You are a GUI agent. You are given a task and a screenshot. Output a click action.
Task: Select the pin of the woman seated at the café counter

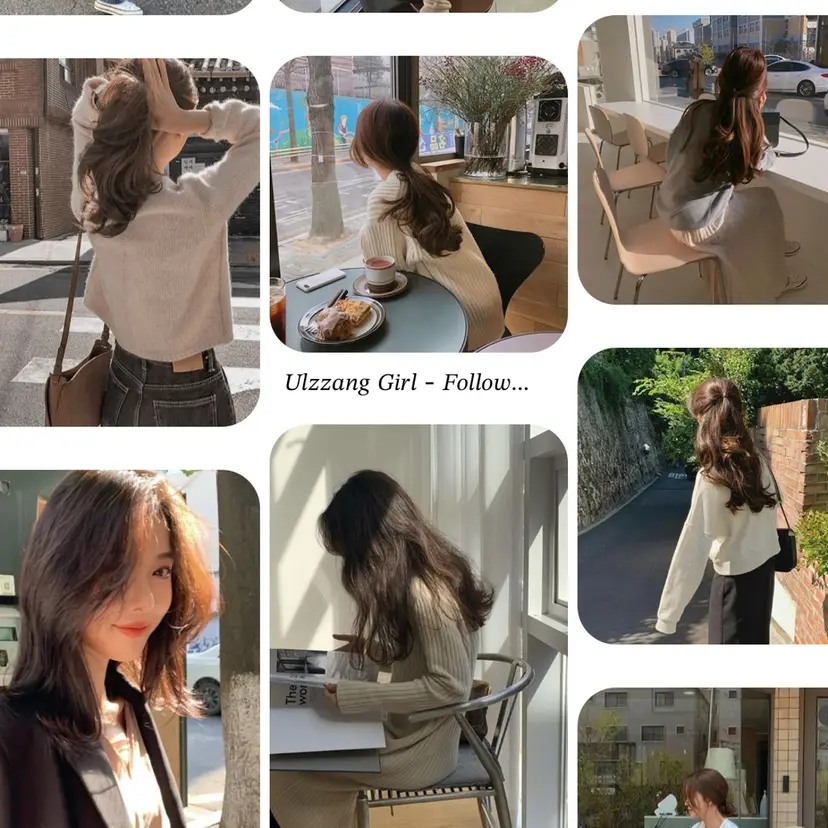(703, 160)
